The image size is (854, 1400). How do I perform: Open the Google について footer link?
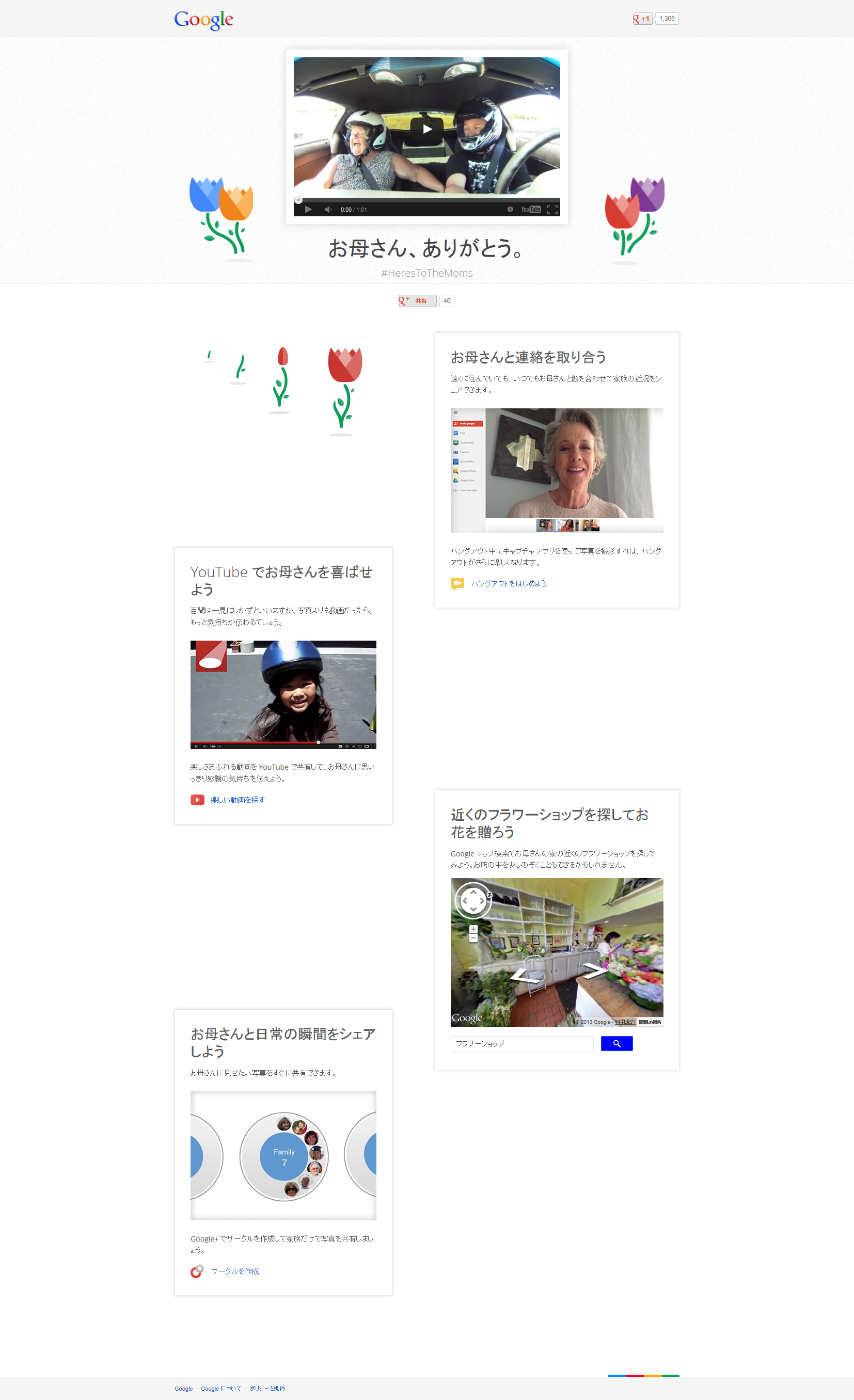(220, 1388)
